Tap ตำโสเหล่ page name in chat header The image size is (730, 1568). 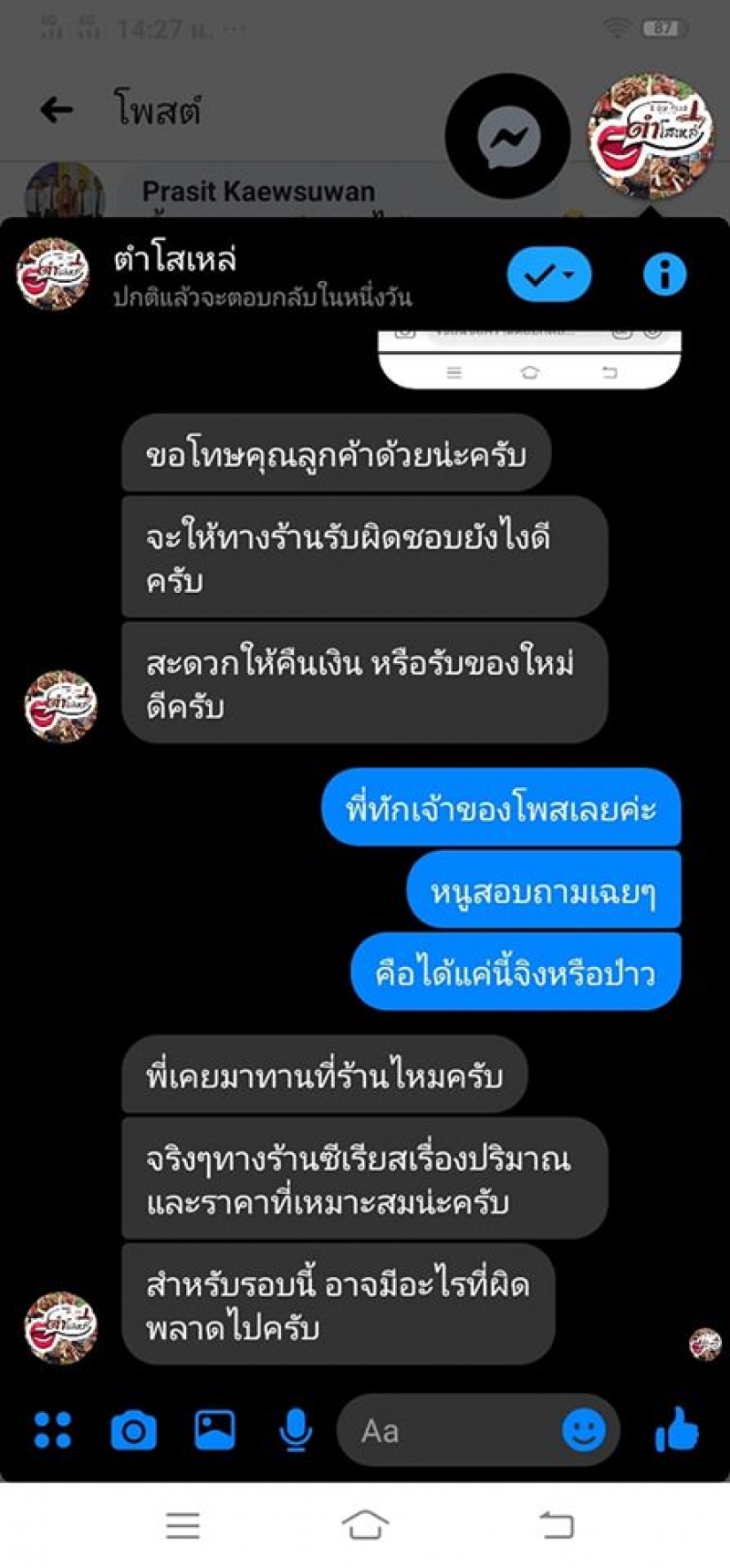pyautogui.click(x=175, y=260)
